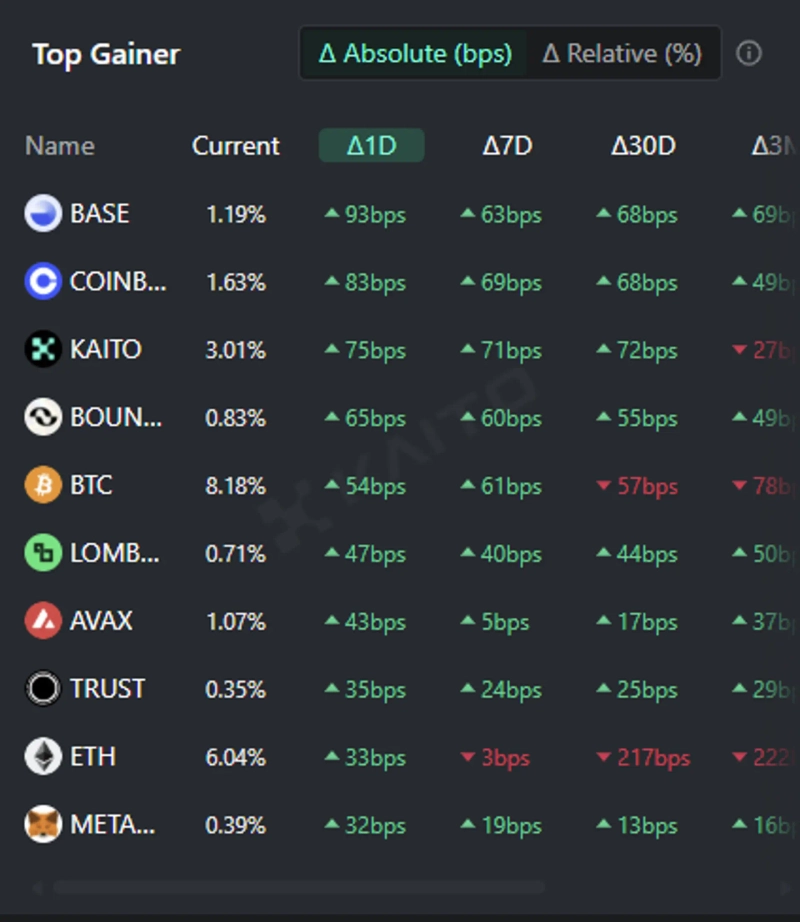Sort by the Δ1D column

(x=371, y=146)
